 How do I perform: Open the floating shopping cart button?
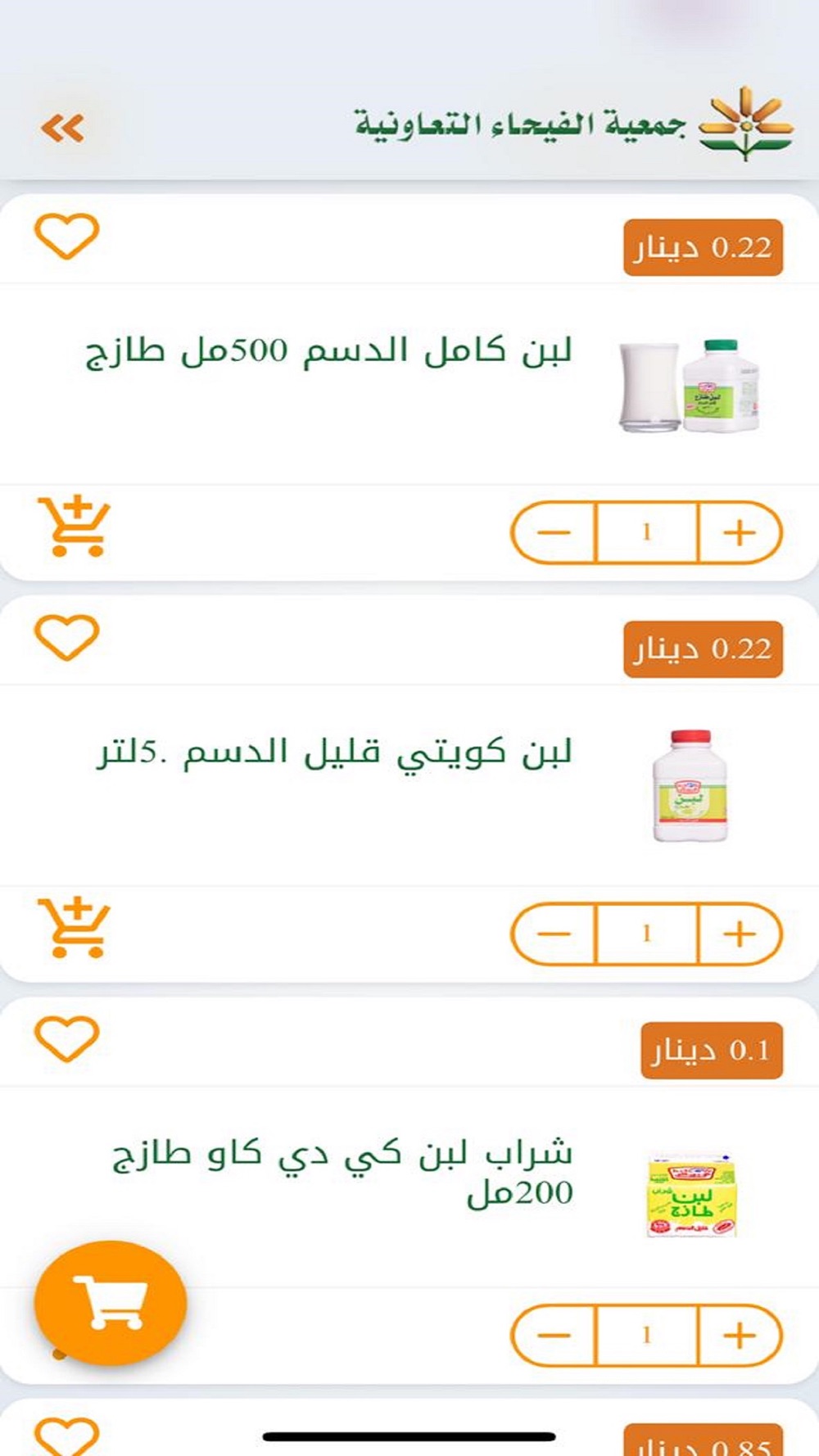tap(111, 1303)
